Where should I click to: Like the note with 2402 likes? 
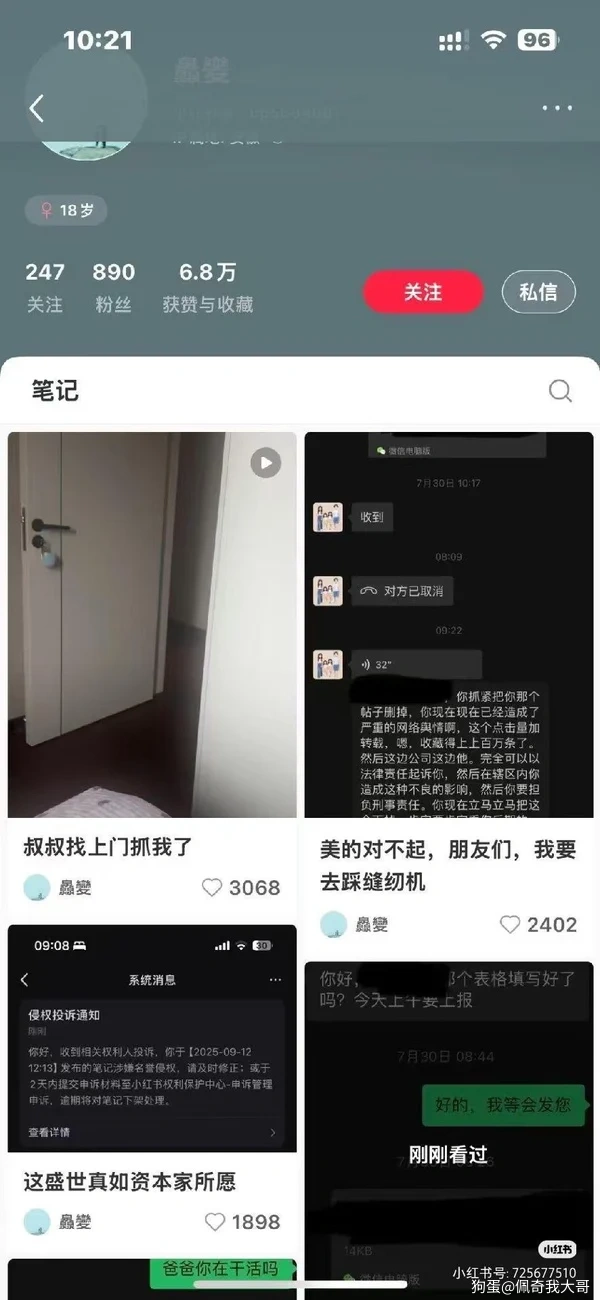point(509,924)
